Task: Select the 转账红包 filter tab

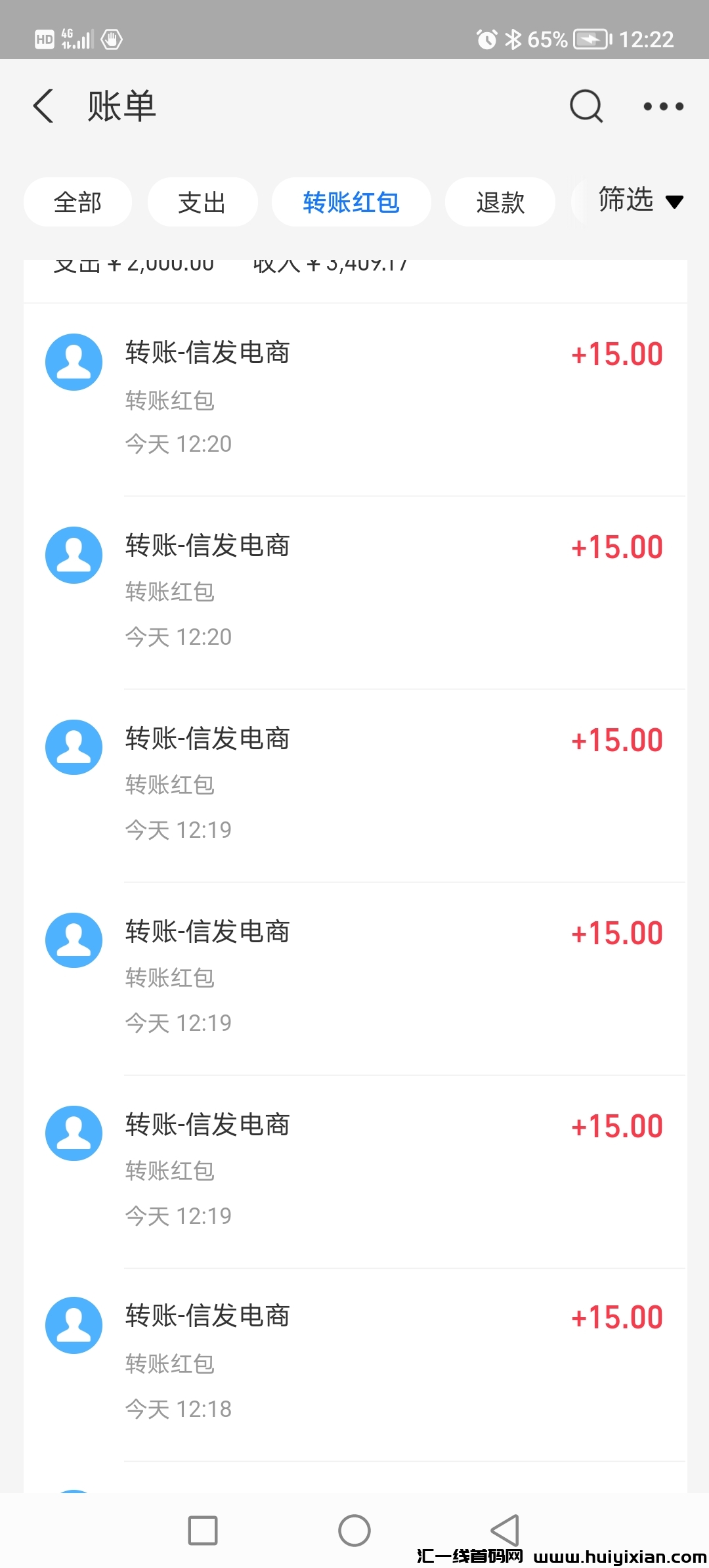Action: tap(351, 202)
